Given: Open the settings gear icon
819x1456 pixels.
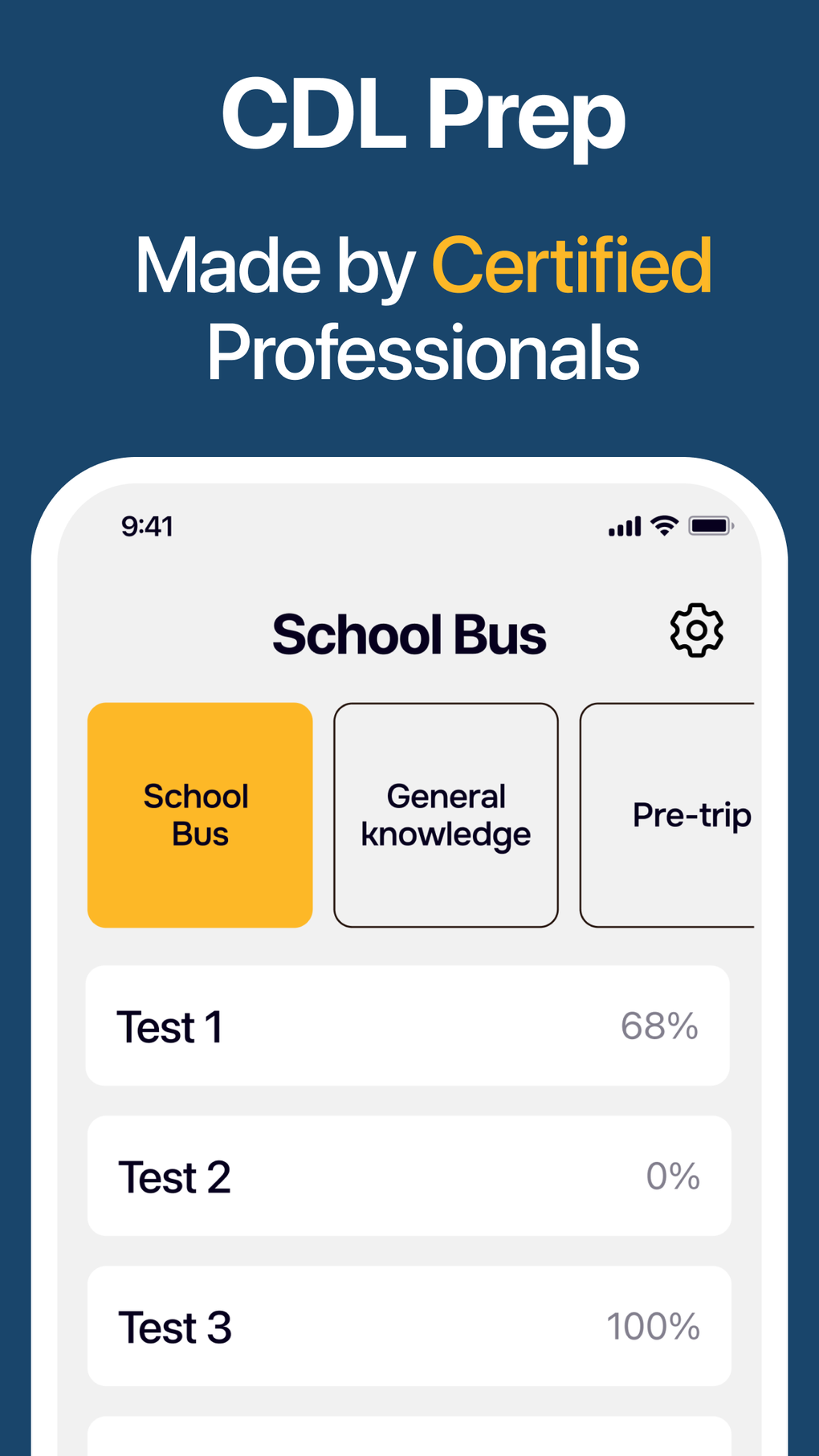Looking at the screenshot, I should pyautogui.click(x=697, y=631).
